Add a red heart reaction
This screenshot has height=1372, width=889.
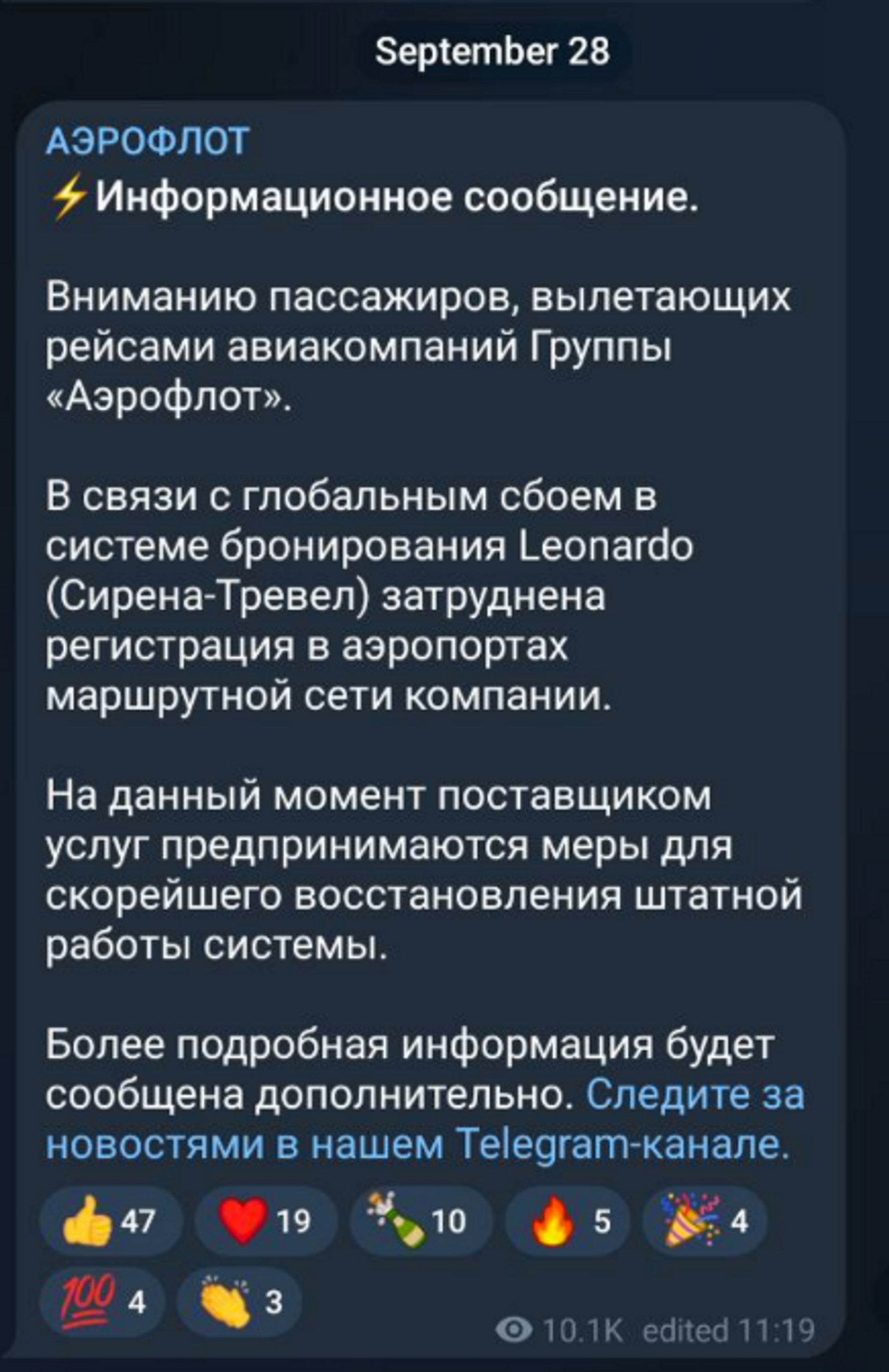[x=265, y=1221]
